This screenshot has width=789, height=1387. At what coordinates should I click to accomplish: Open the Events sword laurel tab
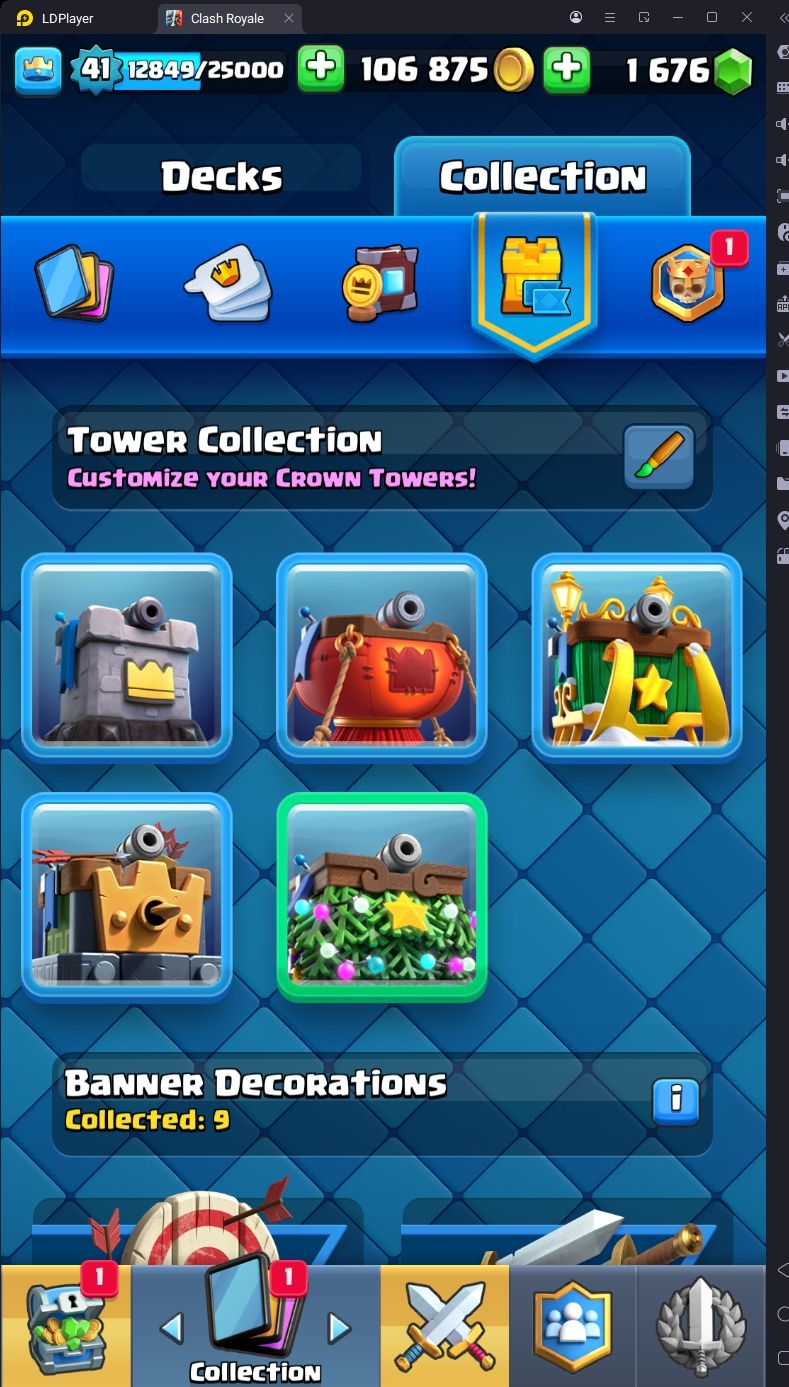click(701, 1326)
